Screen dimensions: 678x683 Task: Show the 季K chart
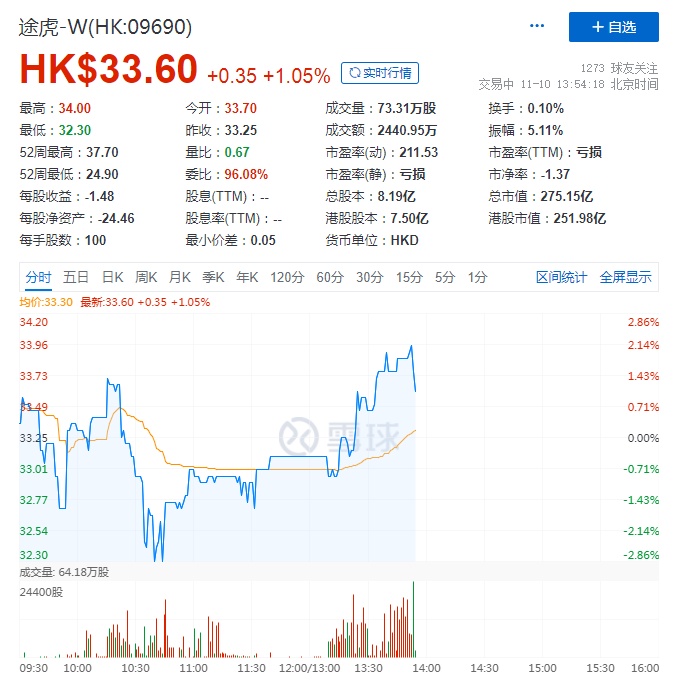pos(214,277)
